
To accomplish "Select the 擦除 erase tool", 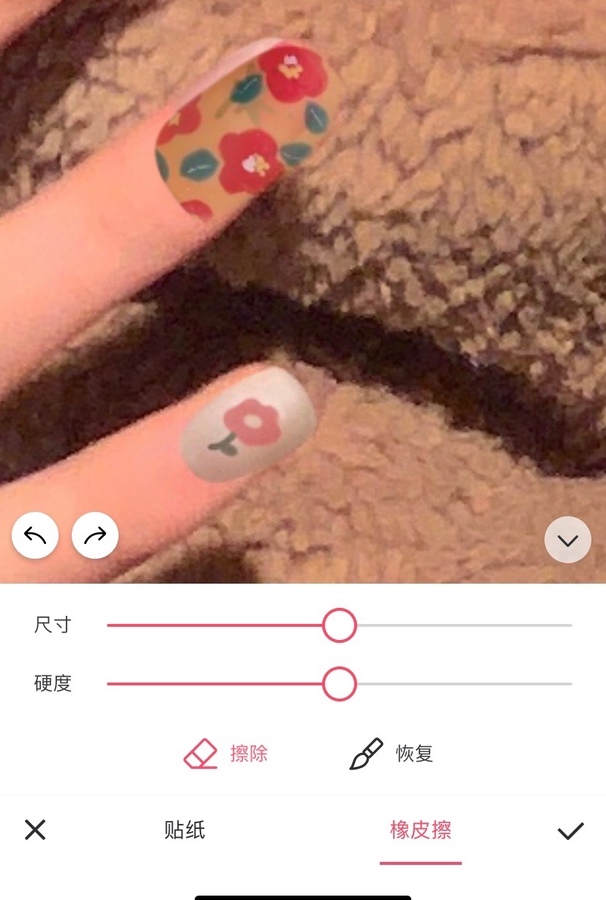I will click(226, 754).
